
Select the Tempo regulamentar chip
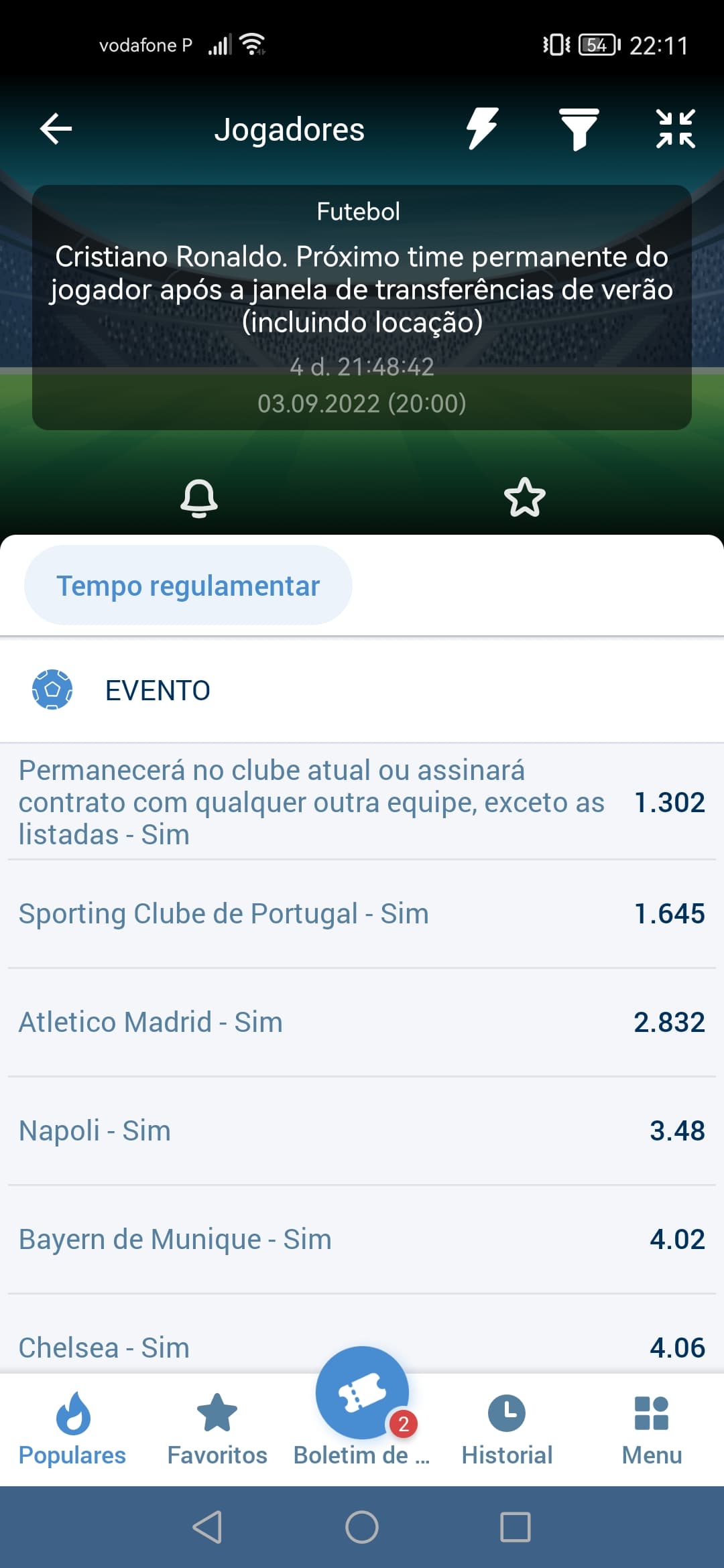coord(188,586)
